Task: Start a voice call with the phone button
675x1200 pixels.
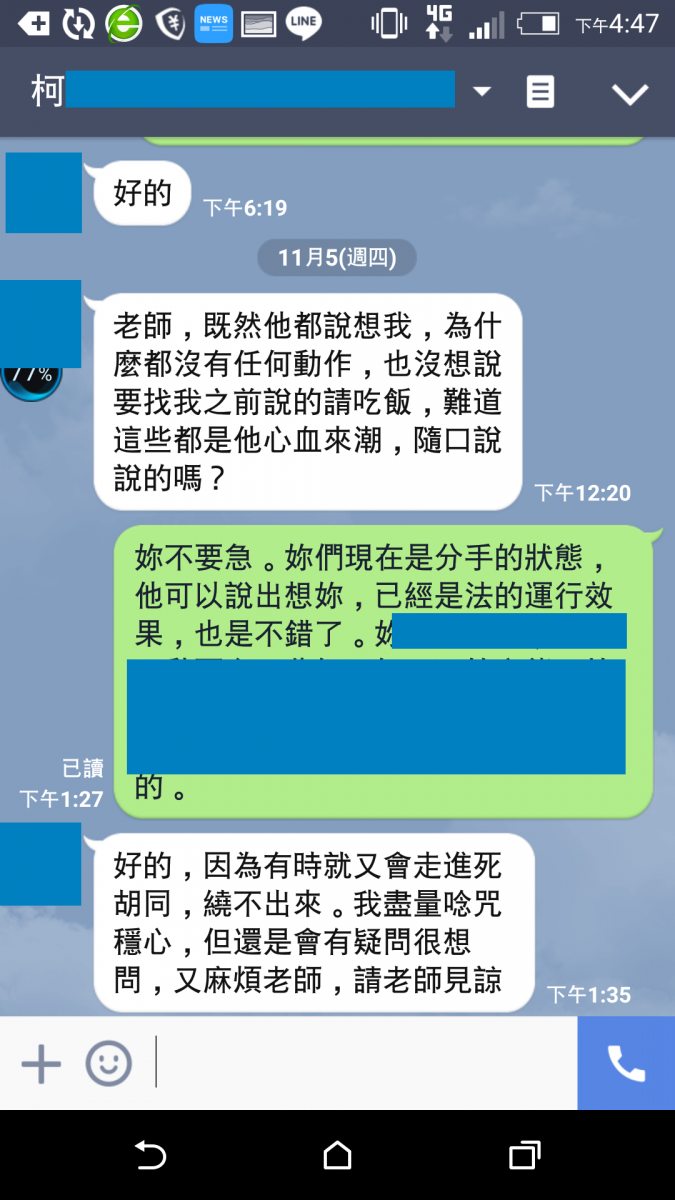Action: [x=626, y=1063]
